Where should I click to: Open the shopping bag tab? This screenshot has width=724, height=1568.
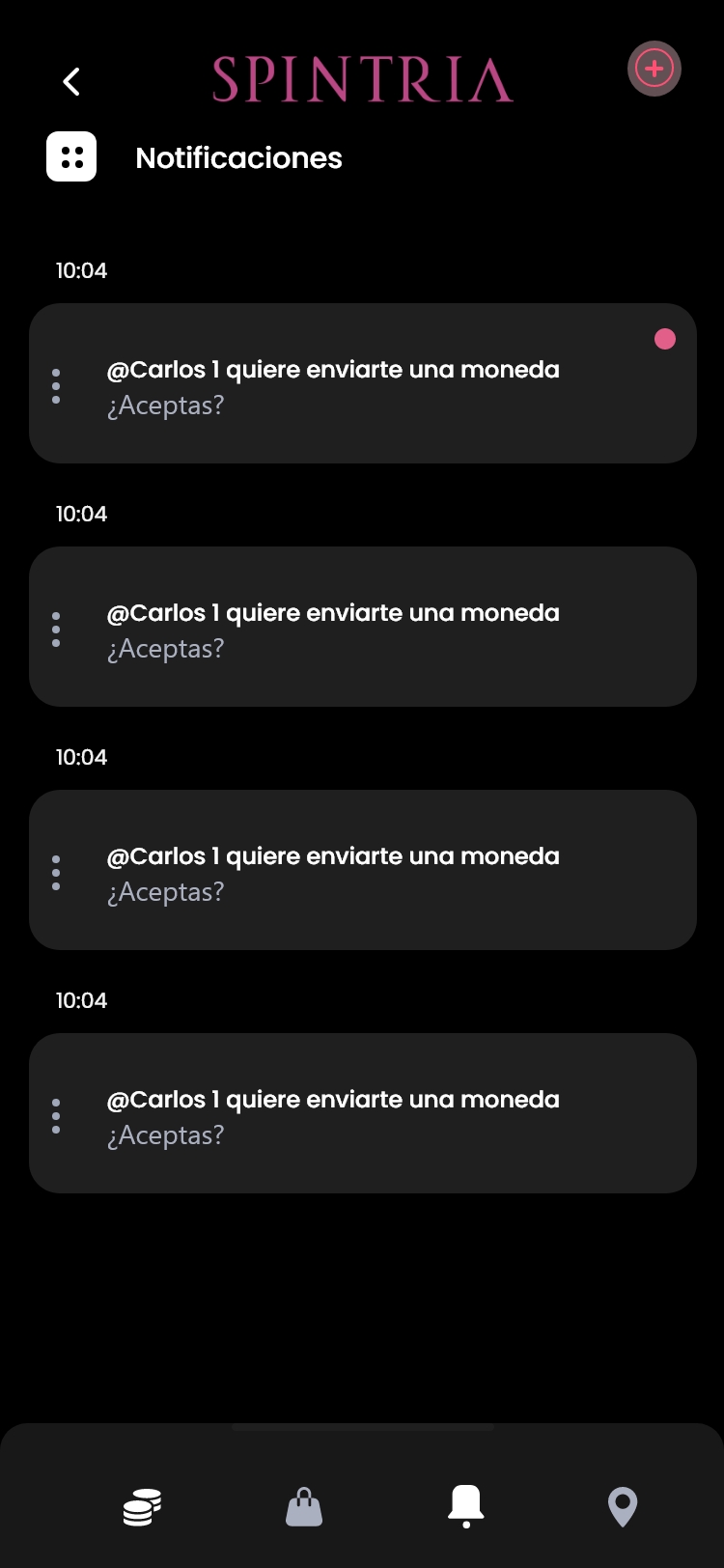304,1506
